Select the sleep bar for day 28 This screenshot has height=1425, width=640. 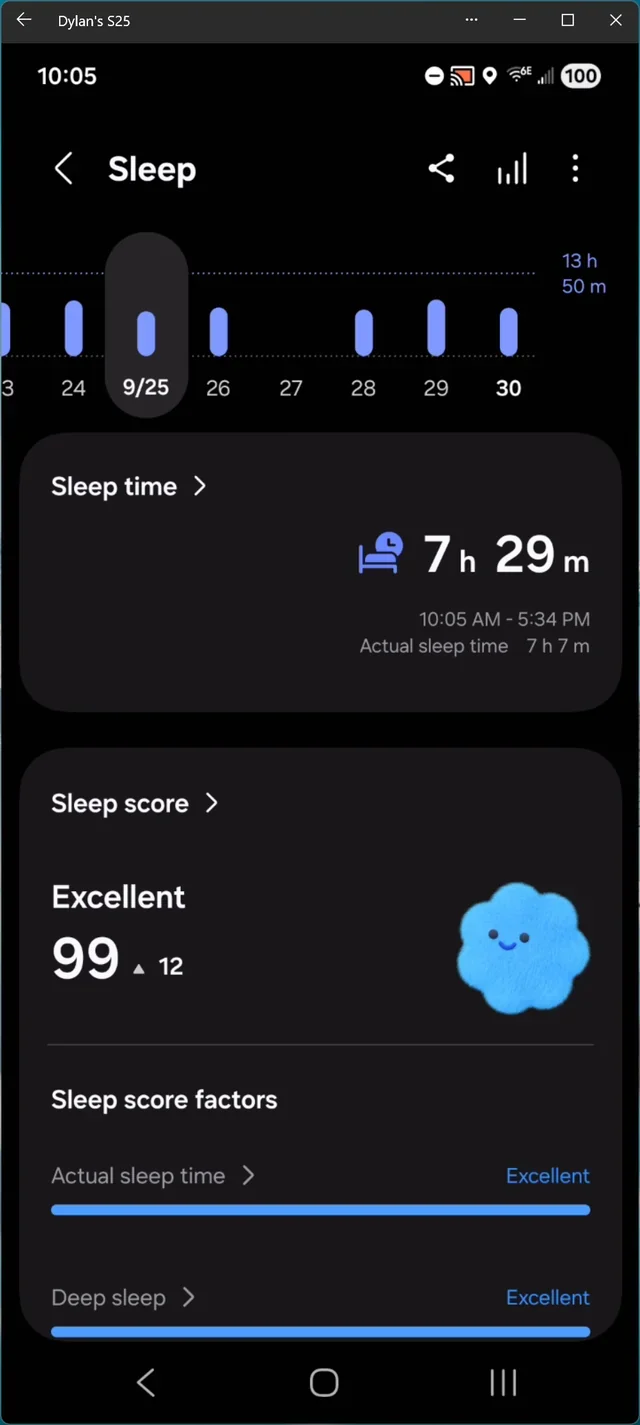364,333
